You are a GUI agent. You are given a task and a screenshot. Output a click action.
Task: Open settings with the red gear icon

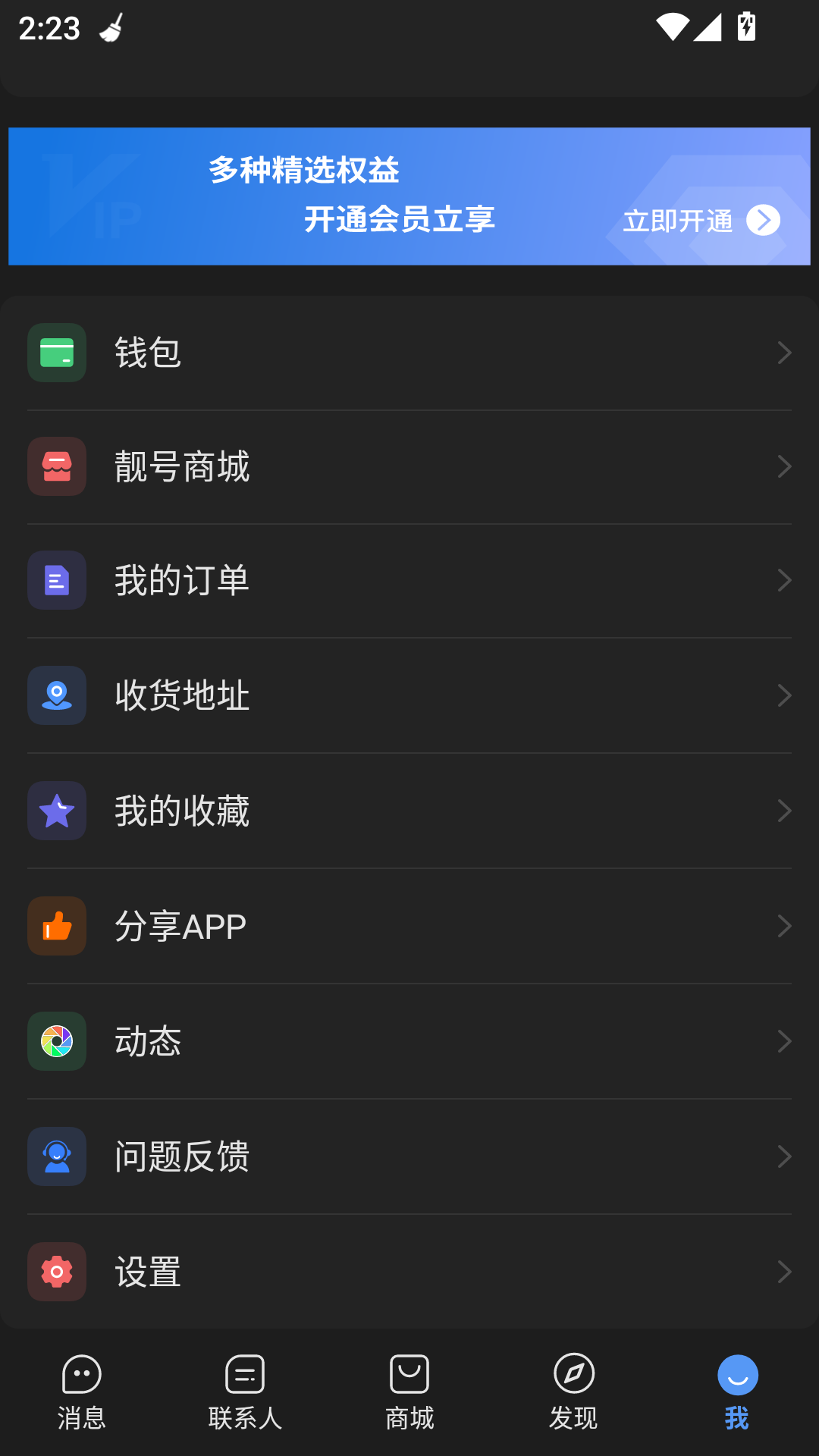click(56, 1271)
